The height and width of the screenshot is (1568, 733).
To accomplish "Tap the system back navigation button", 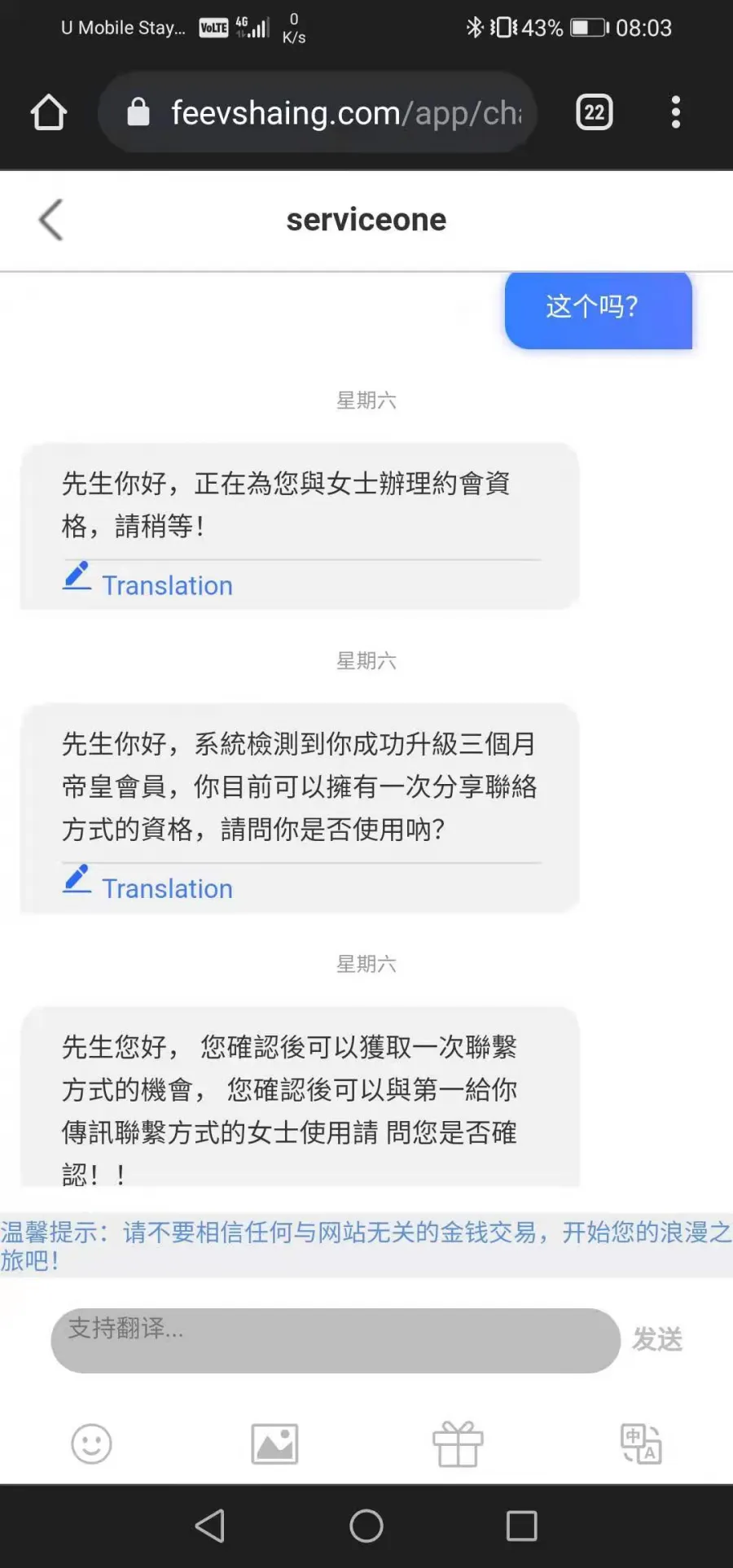I will (210, 1526).
